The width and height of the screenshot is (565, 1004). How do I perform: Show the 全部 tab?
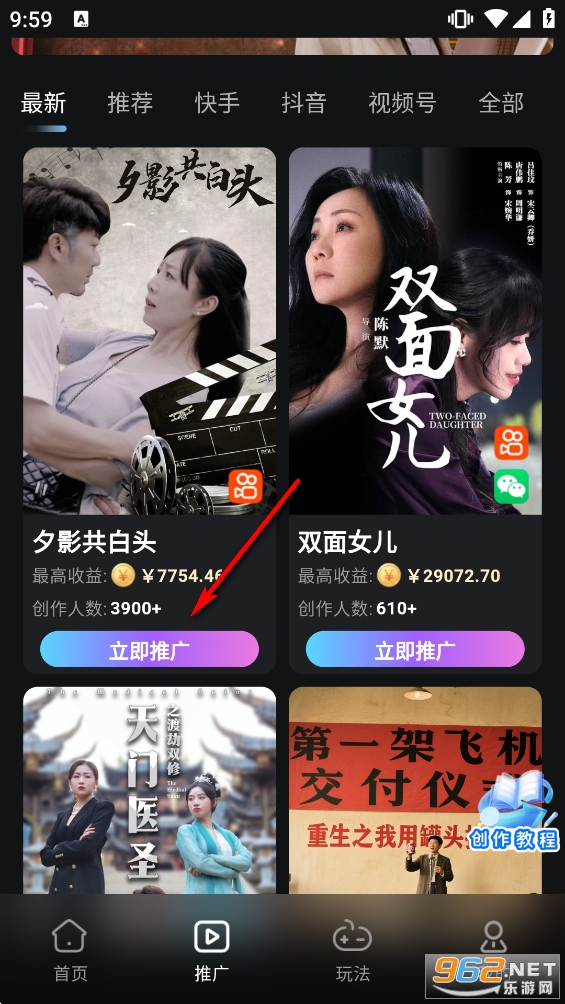501,103
